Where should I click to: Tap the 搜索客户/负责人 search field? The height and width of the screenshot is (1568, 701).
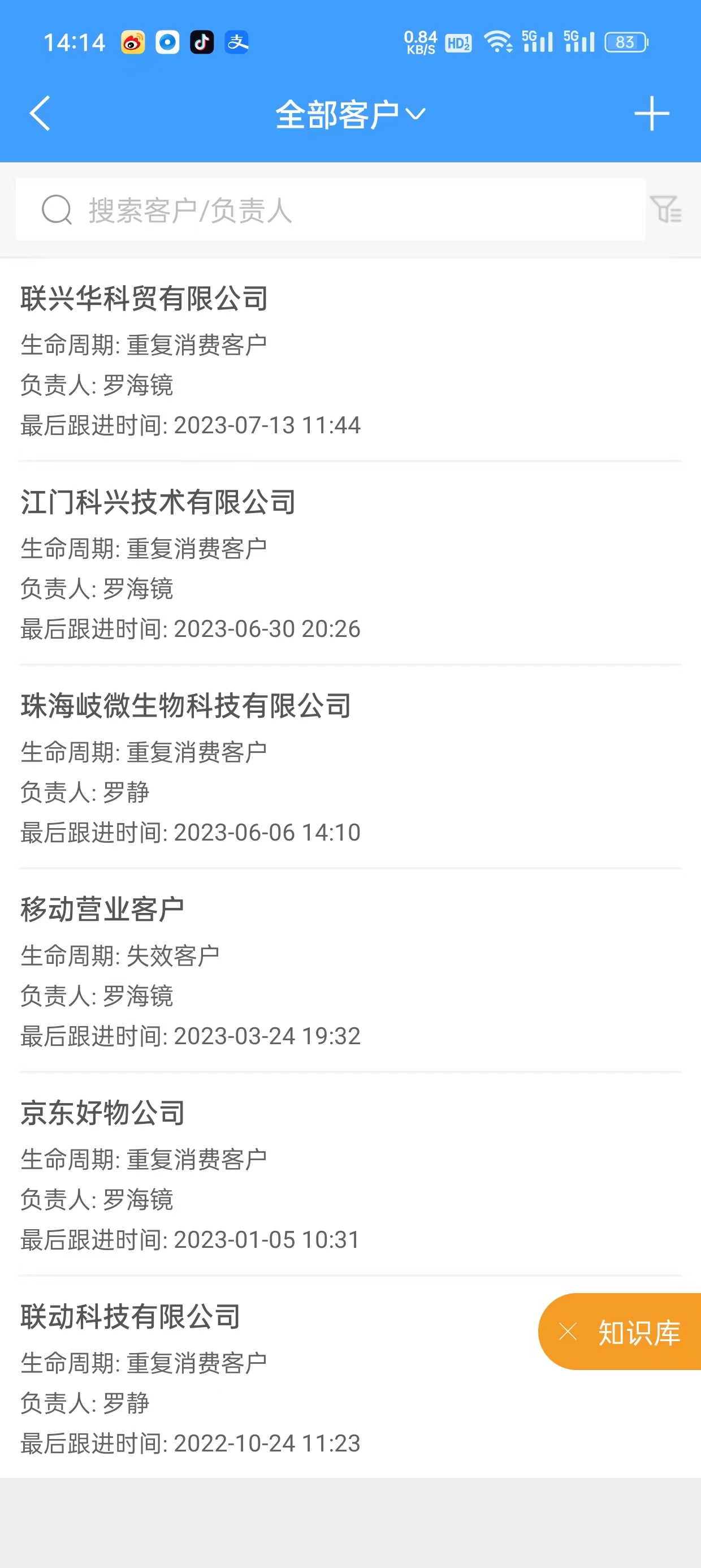coord(330,209)
